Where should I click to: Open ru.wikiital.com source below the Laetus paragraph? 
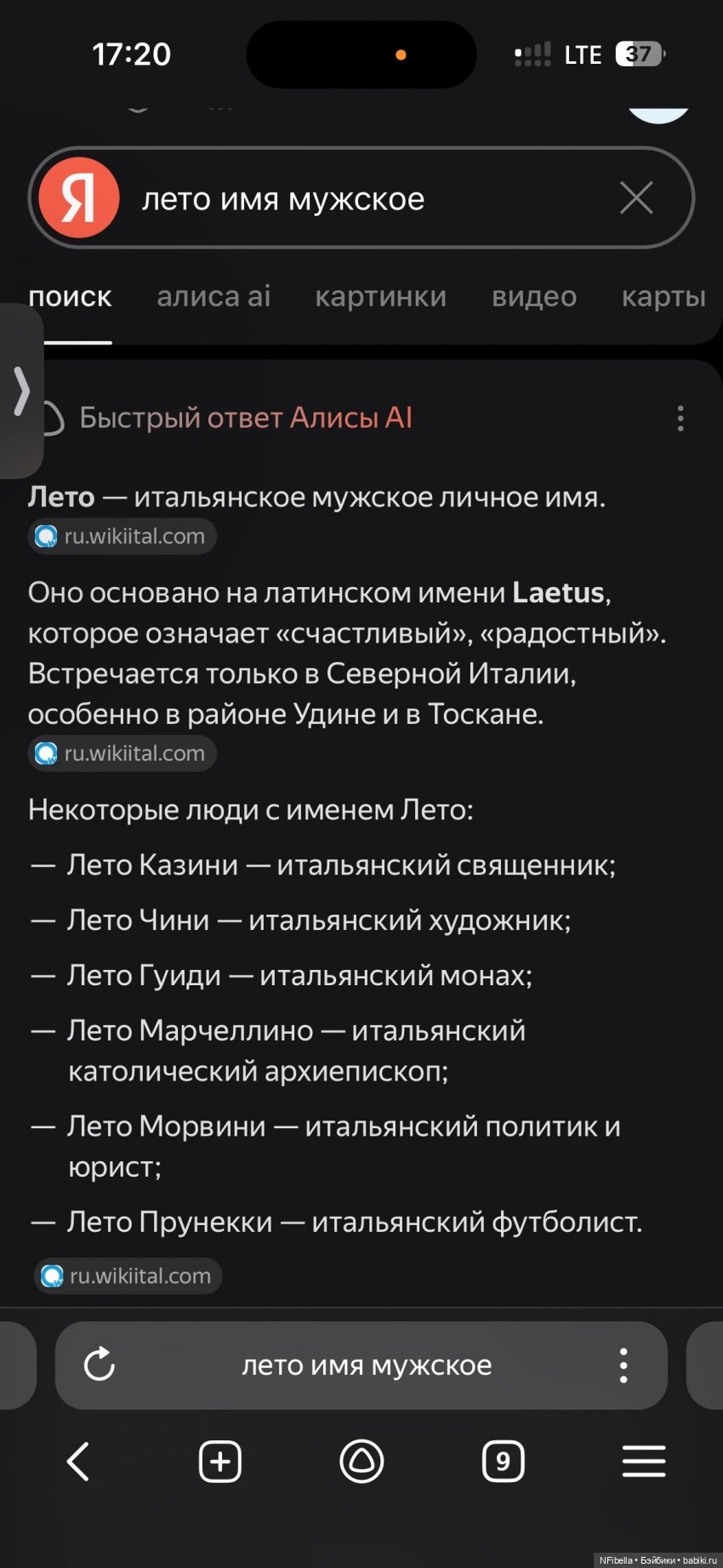tap(123, 753)
